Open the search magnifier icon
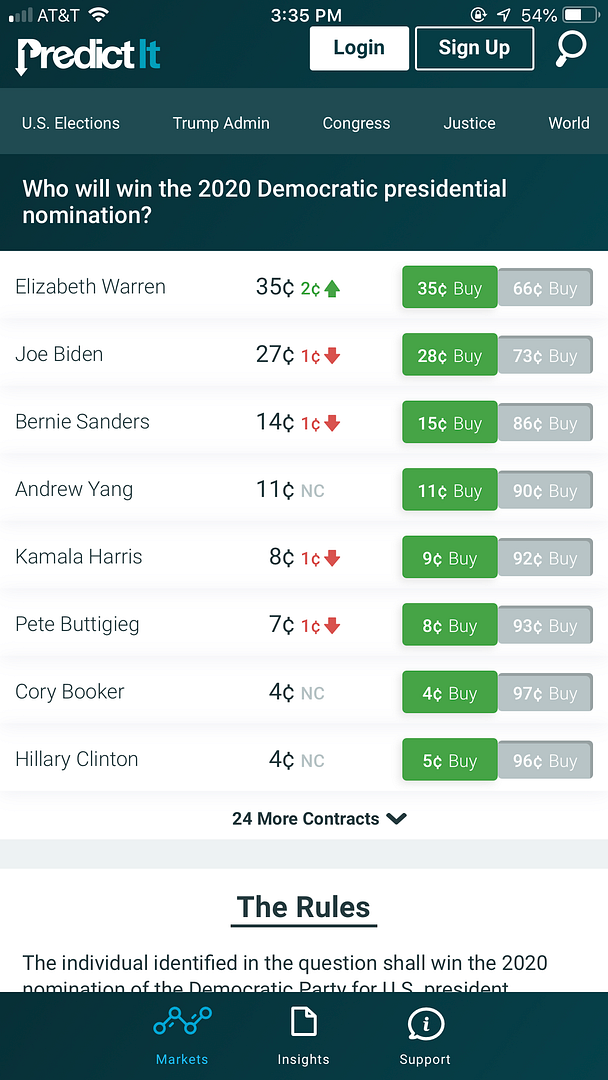 (571, 48)
